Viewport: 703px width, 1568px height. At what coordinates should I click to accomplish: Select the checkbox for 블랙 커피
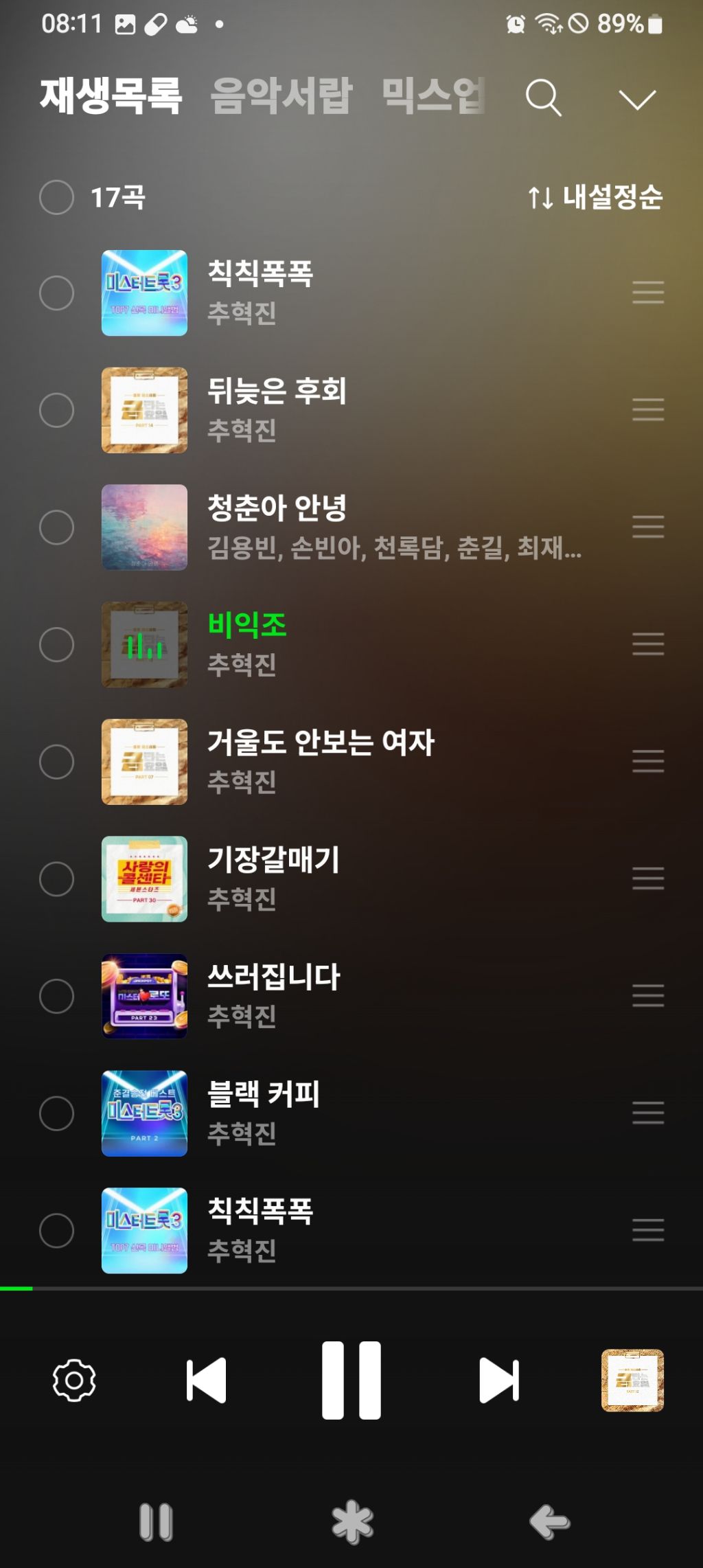point(56,1113)
